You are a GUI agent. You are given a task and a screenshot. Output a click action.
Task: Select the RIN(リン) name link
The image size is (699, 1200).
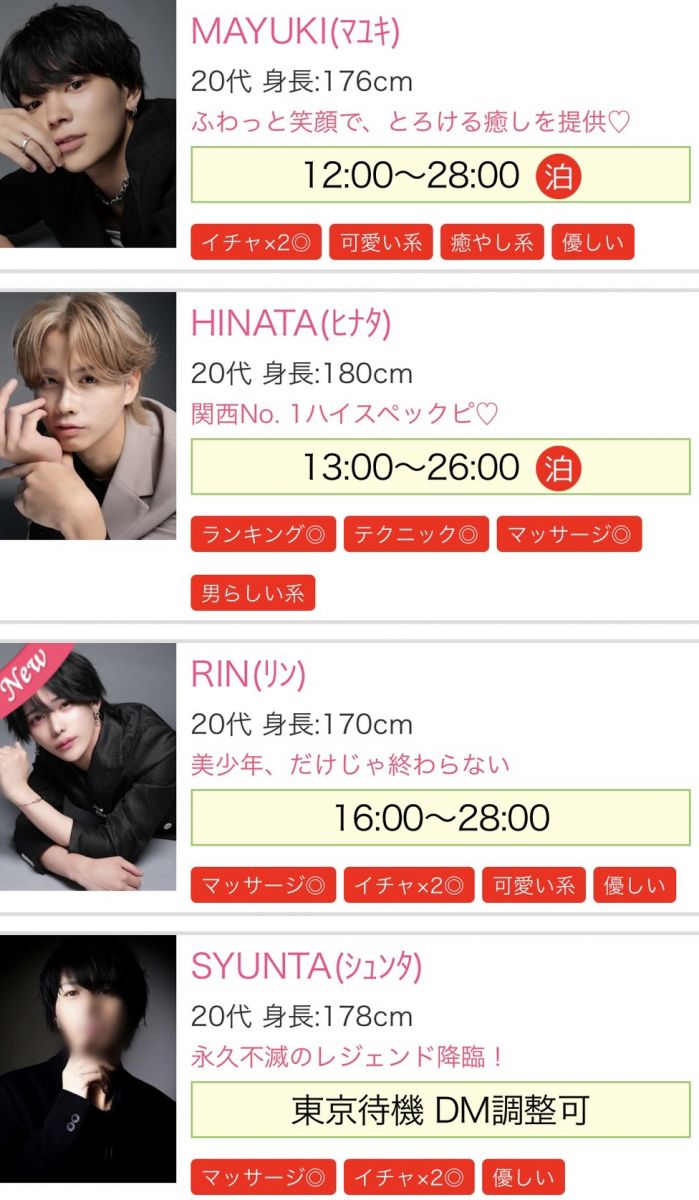248,674
